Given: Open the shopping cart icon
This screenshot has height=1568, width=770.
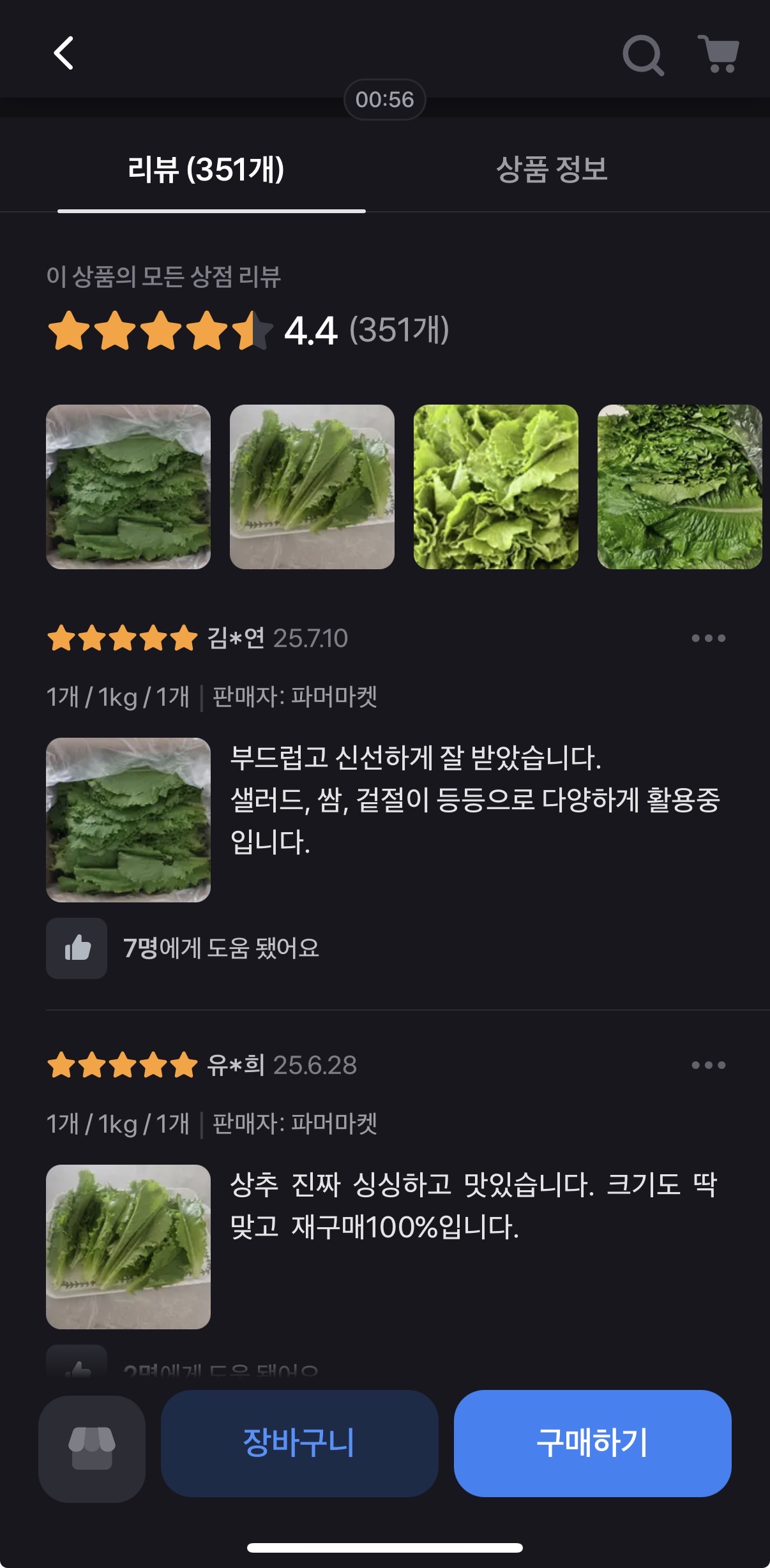Looking at the screenshot, I should click(x=719, y=54).
